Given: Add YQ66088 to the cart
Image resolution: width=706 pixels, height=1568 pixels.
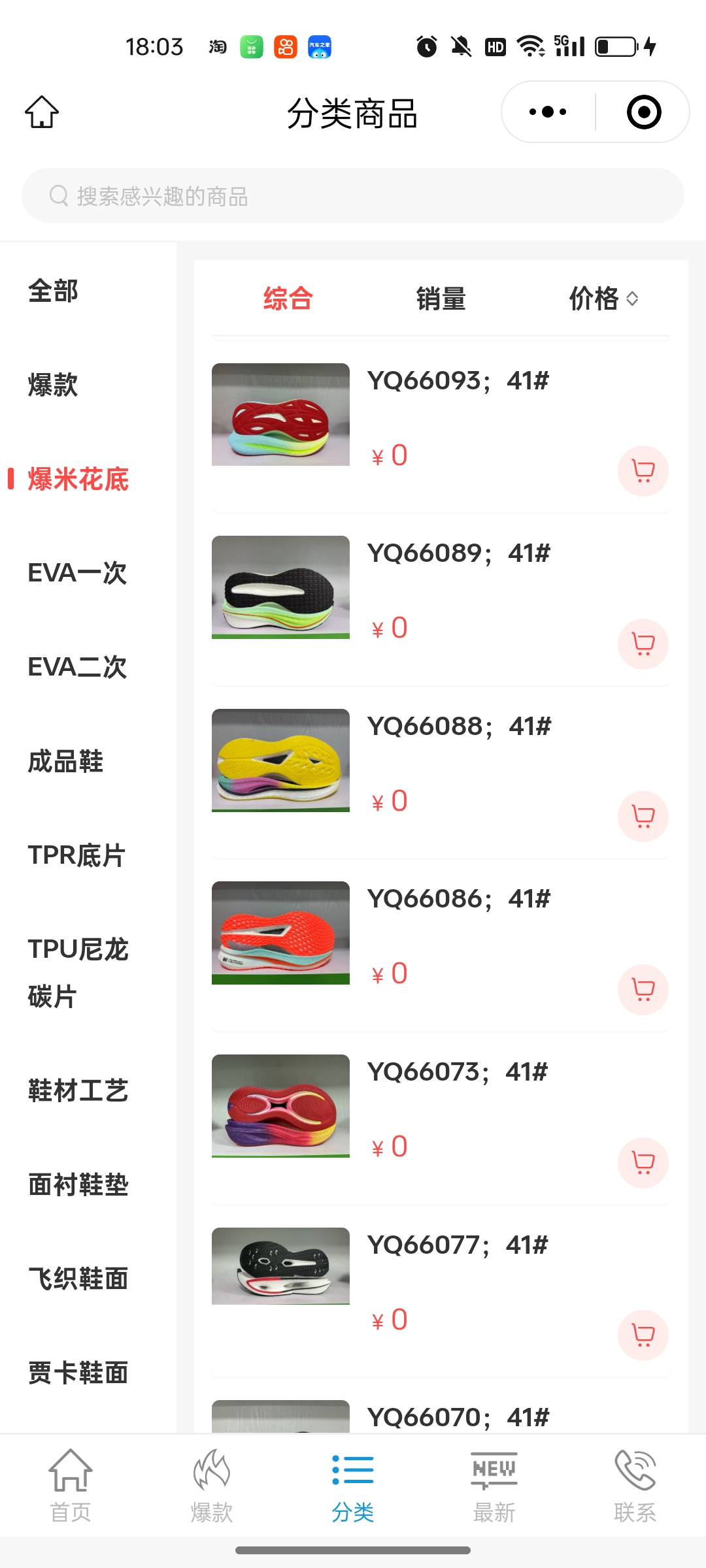Looking at the screenshot, I should 643,817.
